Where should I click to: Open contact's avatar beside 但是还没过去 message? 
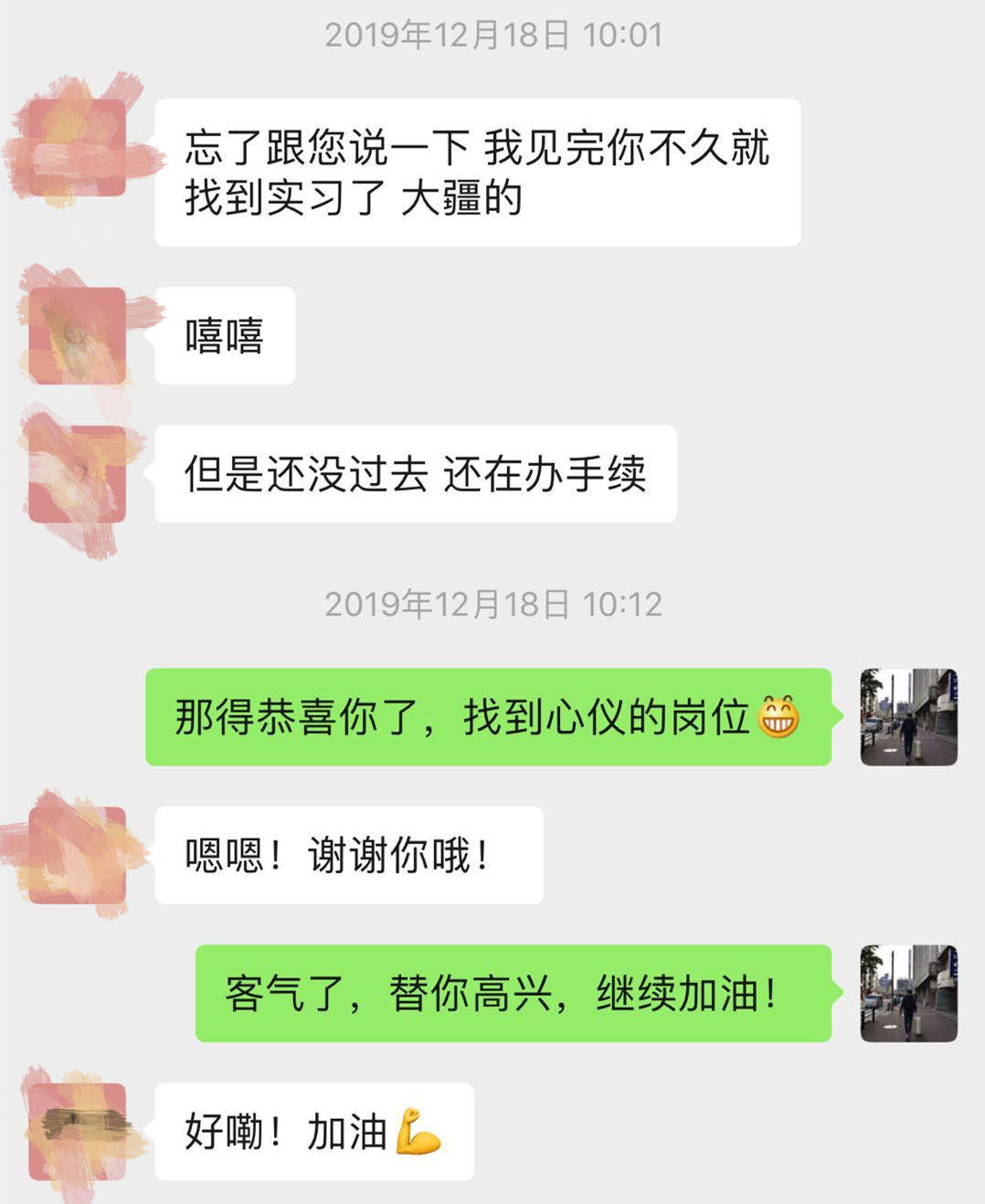click(77, 474)
